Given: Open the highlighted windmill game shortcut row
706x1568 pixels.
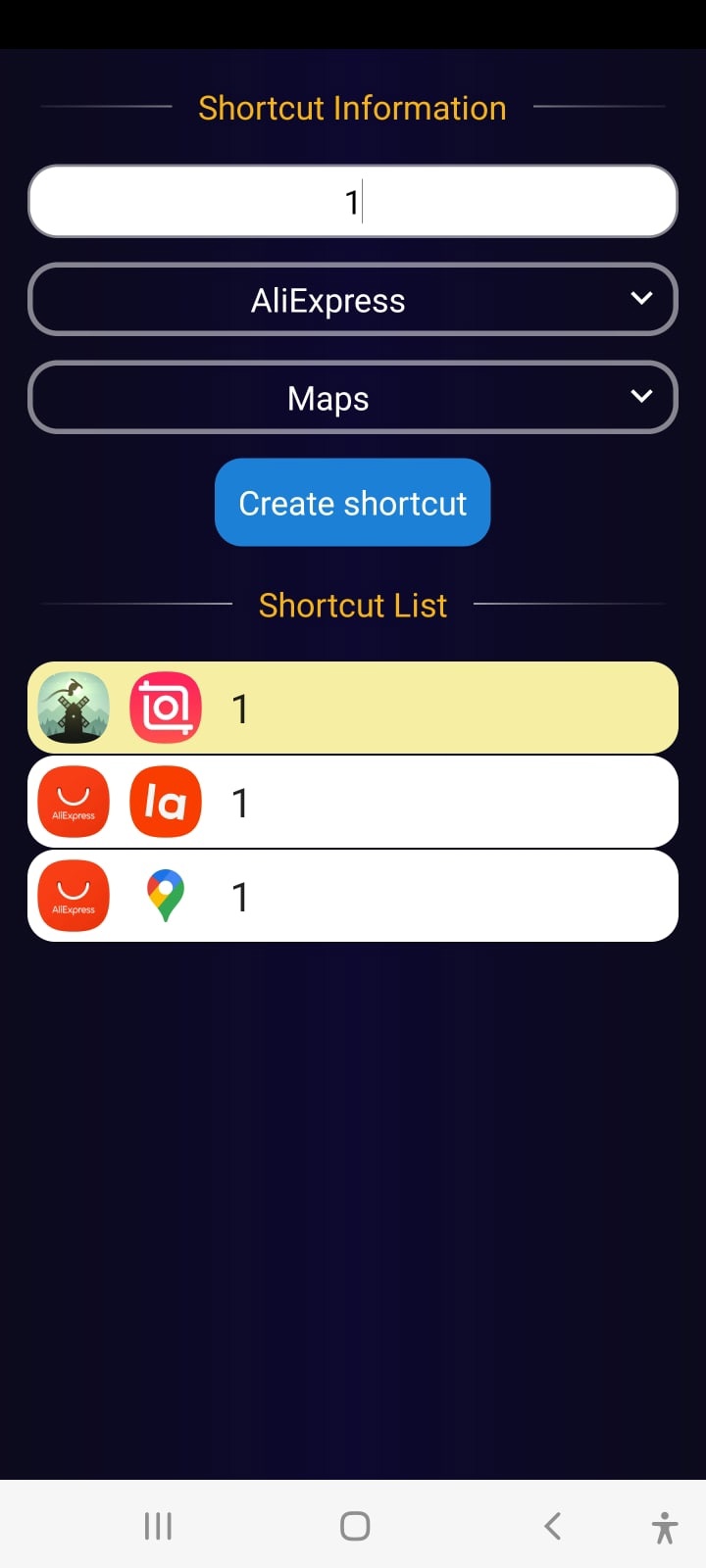Looking at the screenshot, I should [352, 708].
